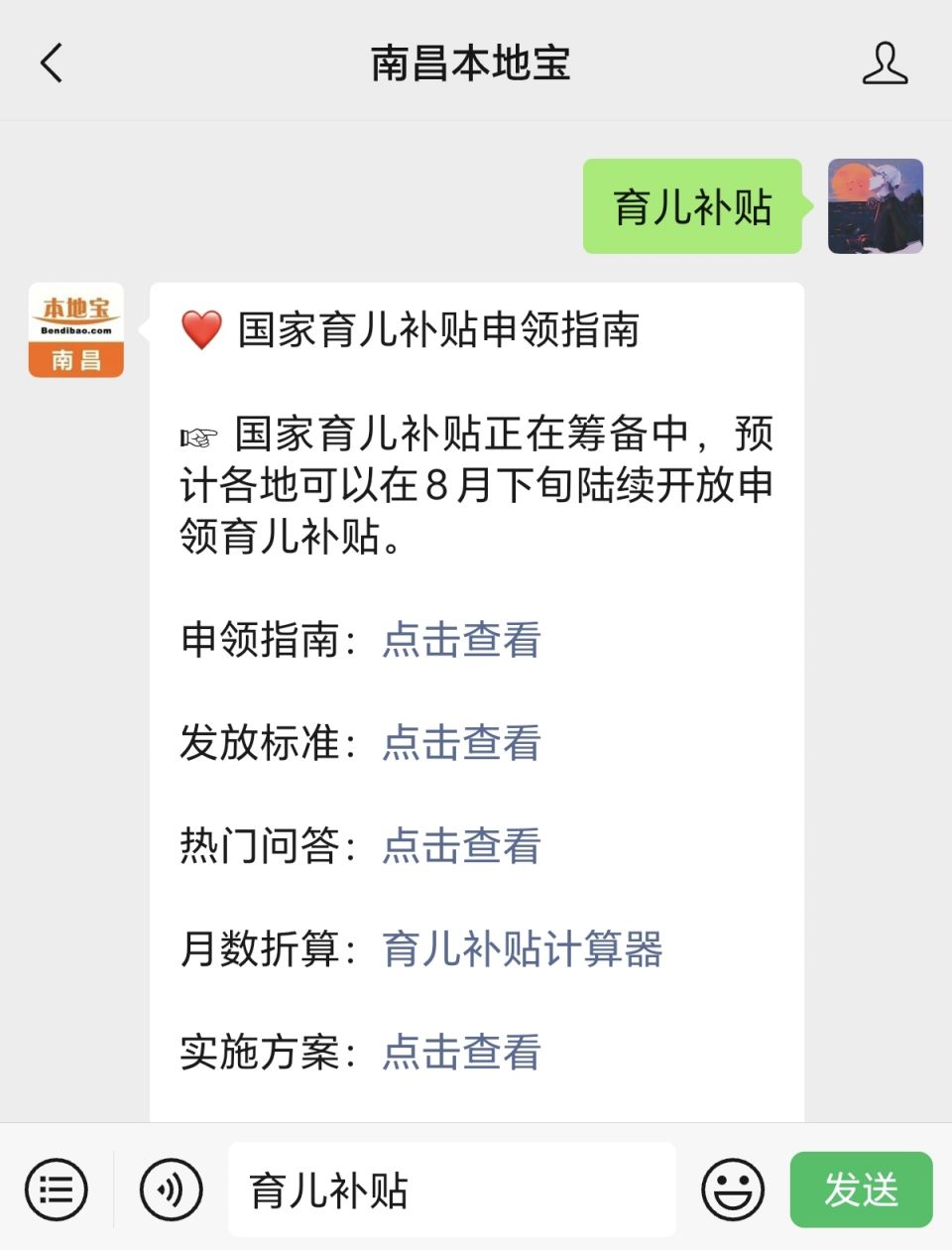Go back from 南昌本地宝 chat
This screenshot has width=952, height=1250.
[52, 62]
